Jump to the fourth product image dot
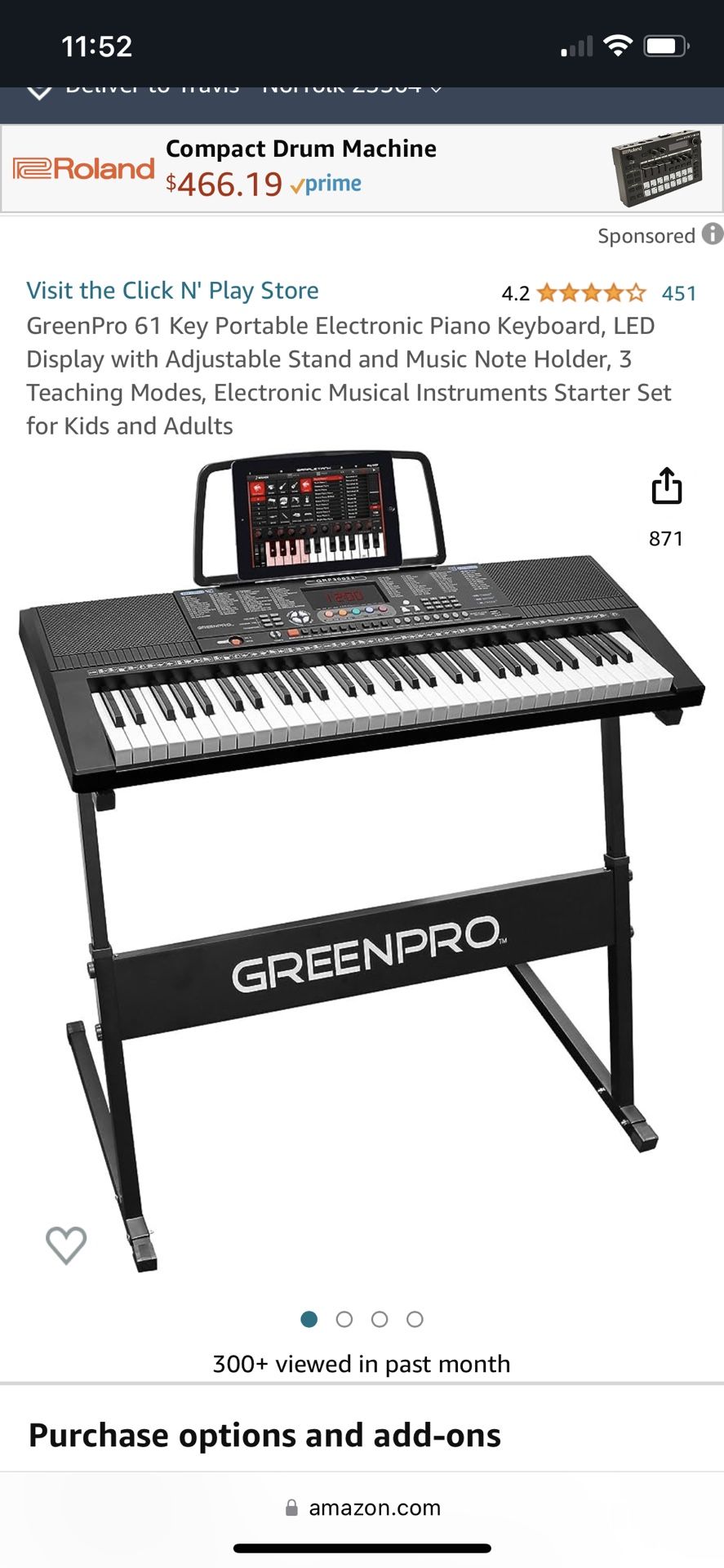This screenshot has width=724, height=1568. click(415, 1319)
